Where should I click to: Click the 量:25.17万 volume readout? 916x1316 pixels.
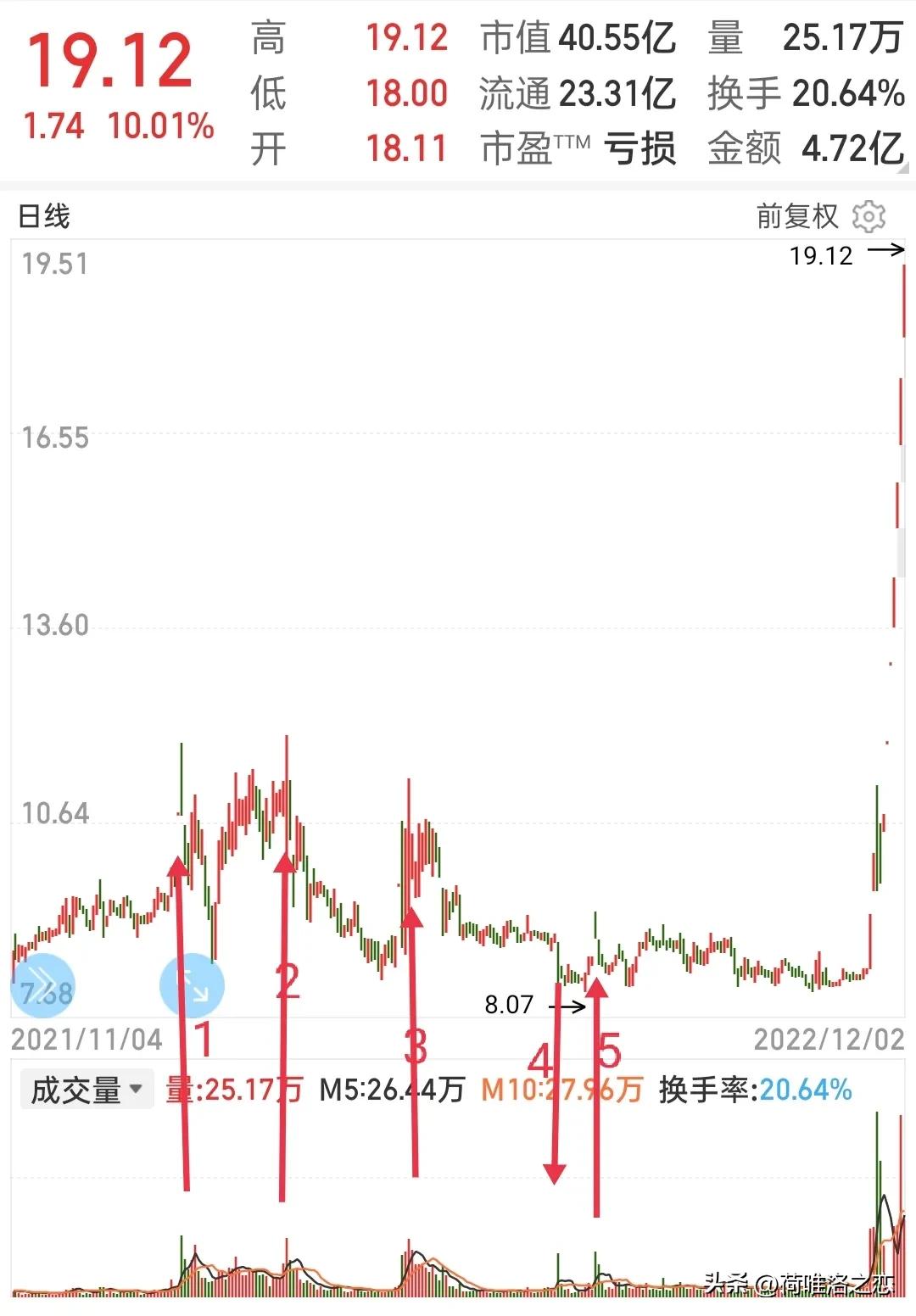(231, 1092)
